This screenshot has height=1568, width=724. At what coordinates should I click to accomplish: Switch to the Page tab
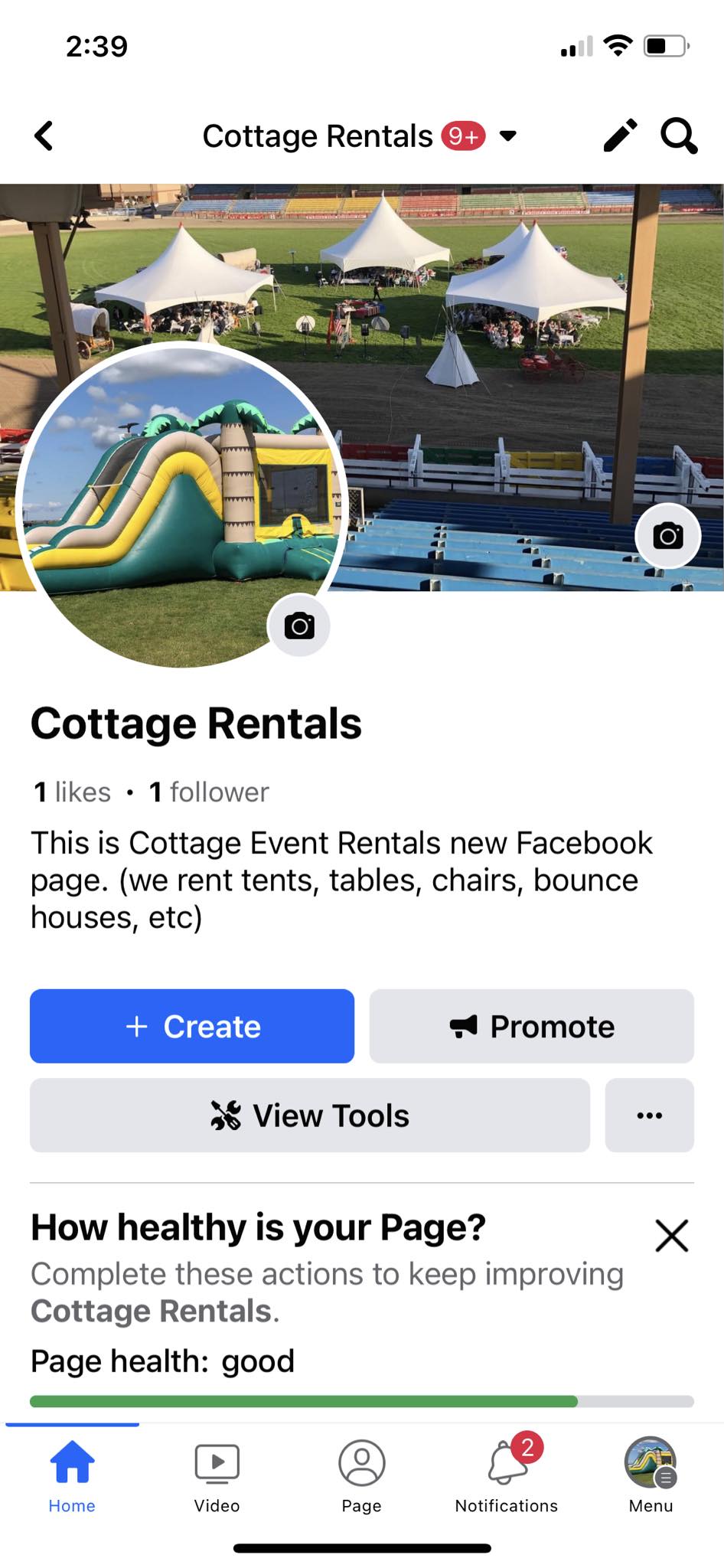[361, 1476]
